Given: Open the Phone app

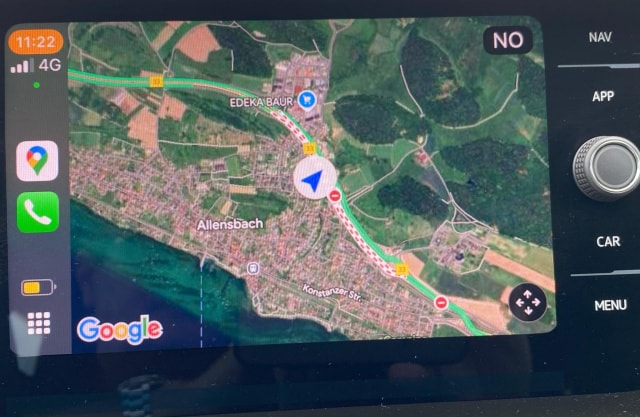Looking at the screenshot, I should coord(37,212).
